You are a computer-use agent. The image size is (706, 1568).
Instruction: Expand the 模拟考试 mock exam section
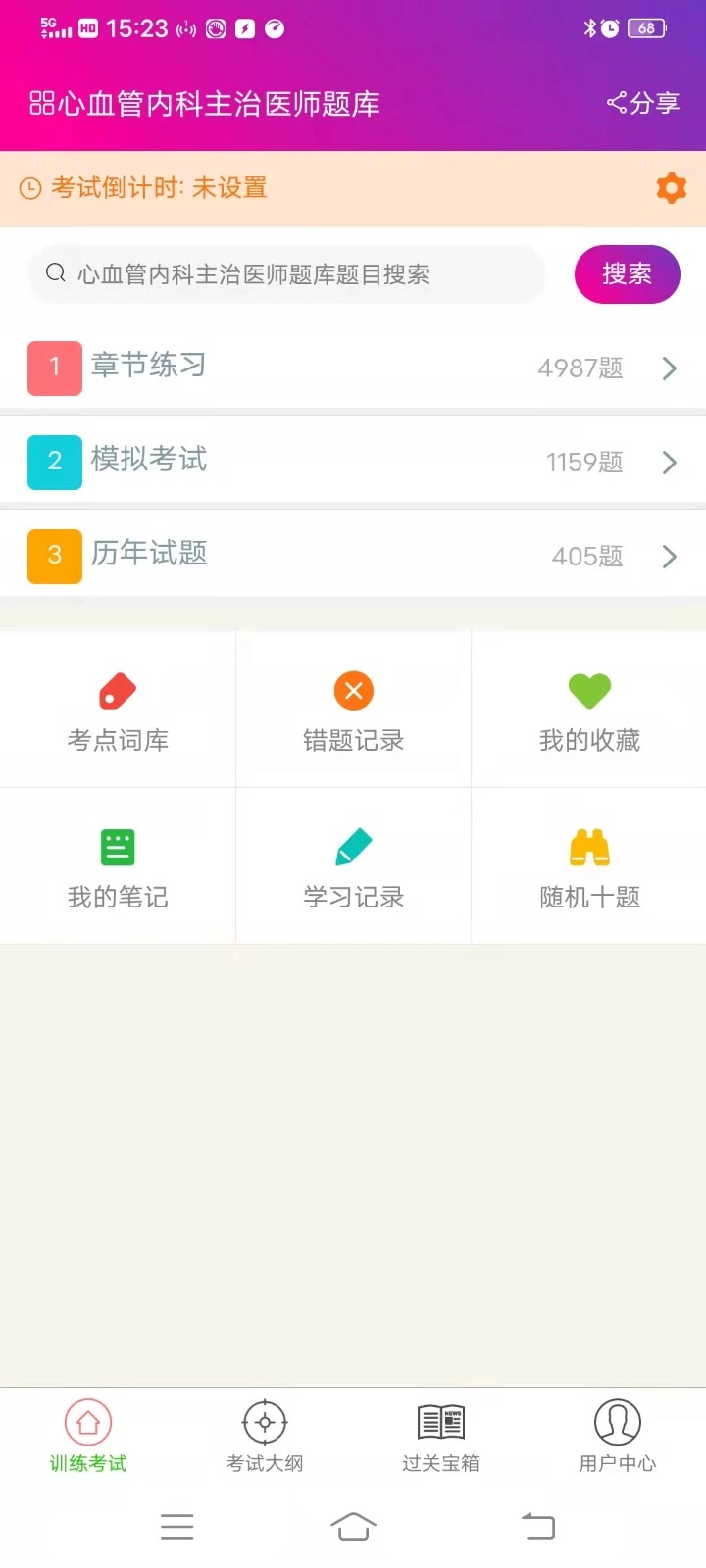pos(353,462)
